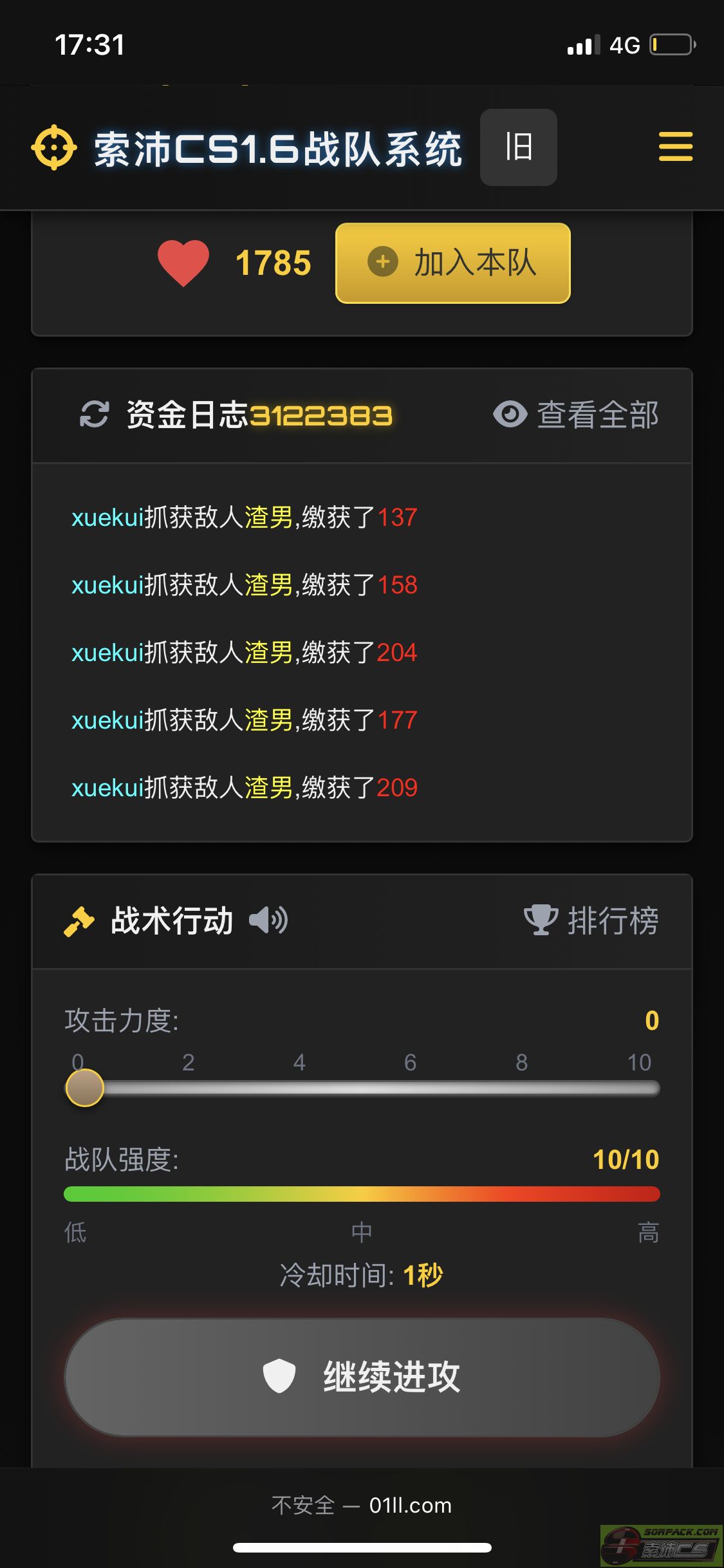Open the 排行榜 leaderboard
724x1568 pixels.
(591, 920)
